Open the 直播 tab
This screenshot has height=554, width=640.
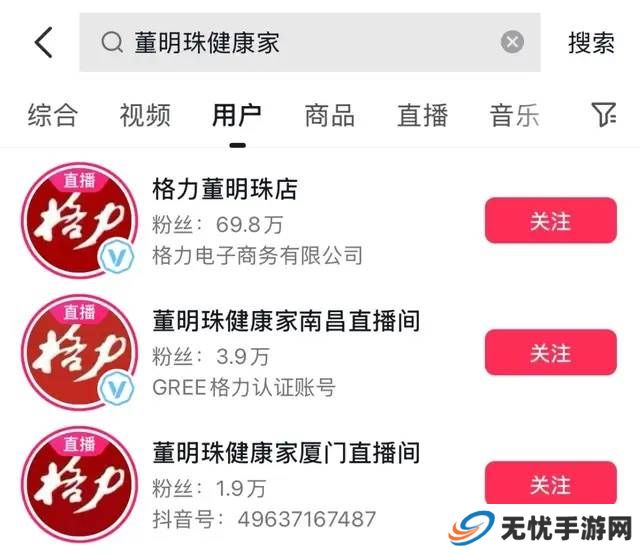coord(422,115)
